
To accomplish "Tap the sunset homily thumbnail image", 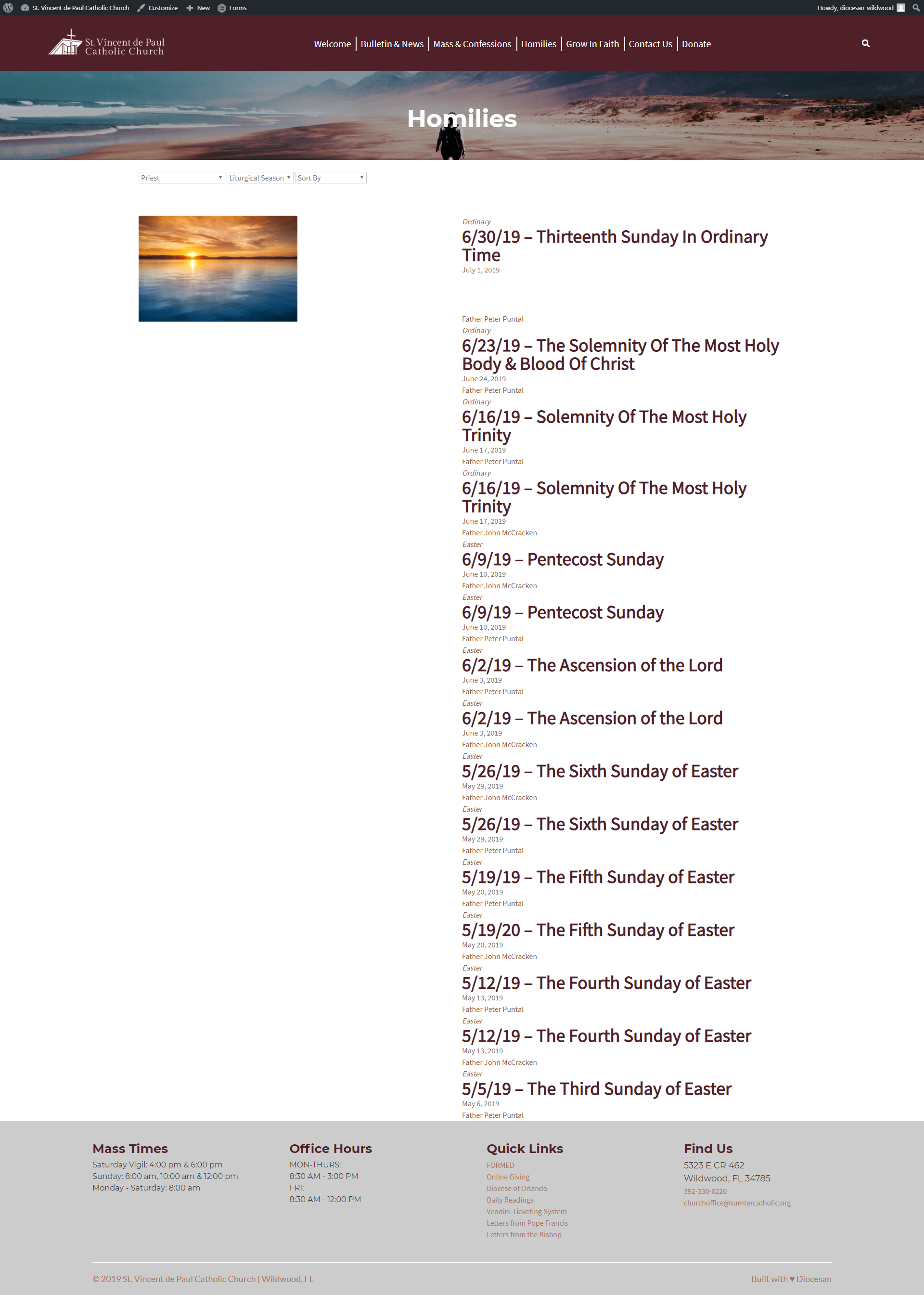I will 218,268.
